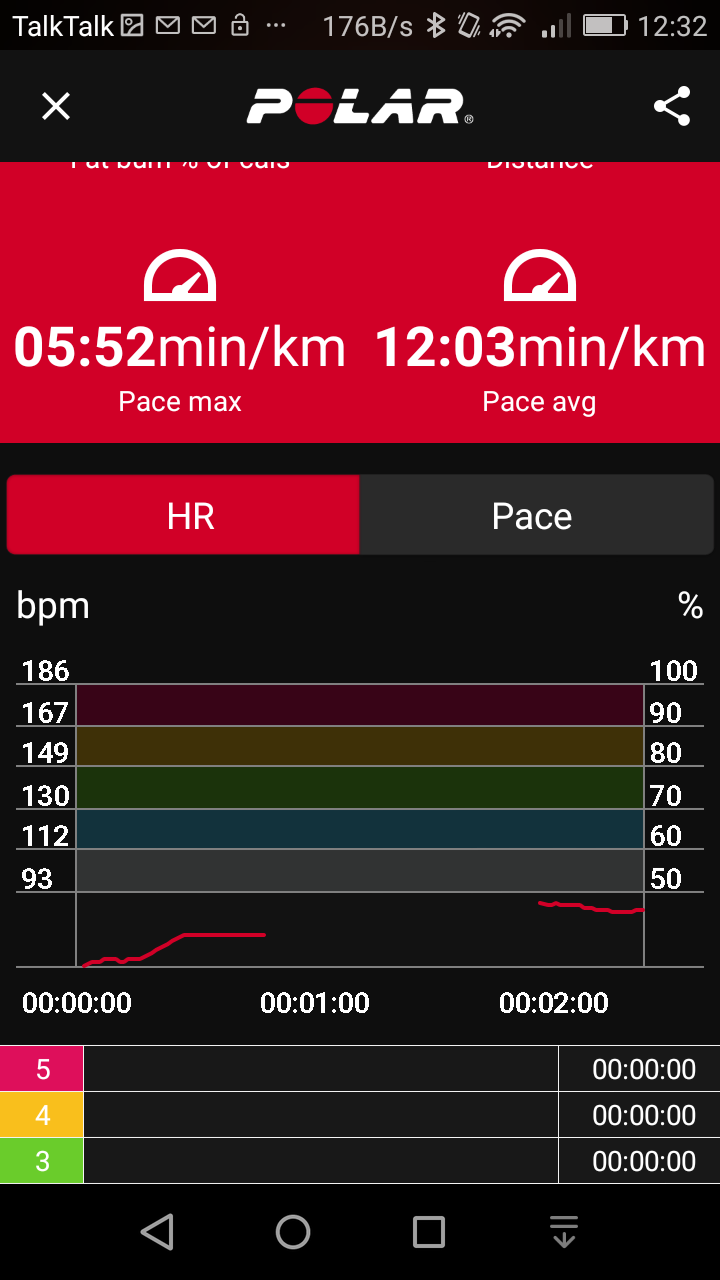Hide the navigation bar with the down arrow
Viewport: 720px width, 1280px height.
click(564, 1232)
